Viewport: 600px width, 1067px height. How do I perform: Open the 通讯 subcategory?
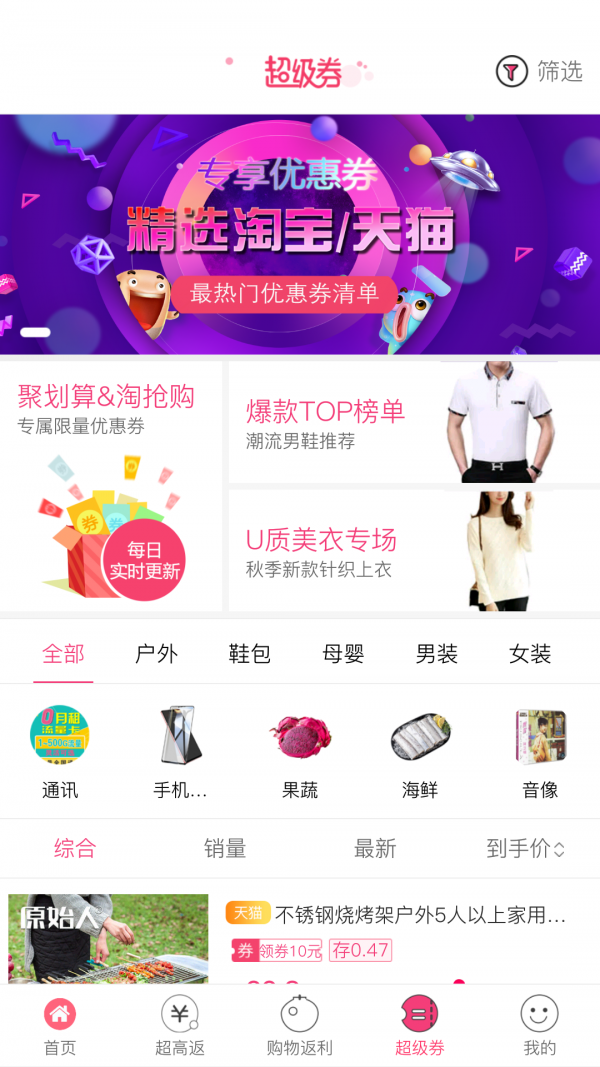pos(60,752)
